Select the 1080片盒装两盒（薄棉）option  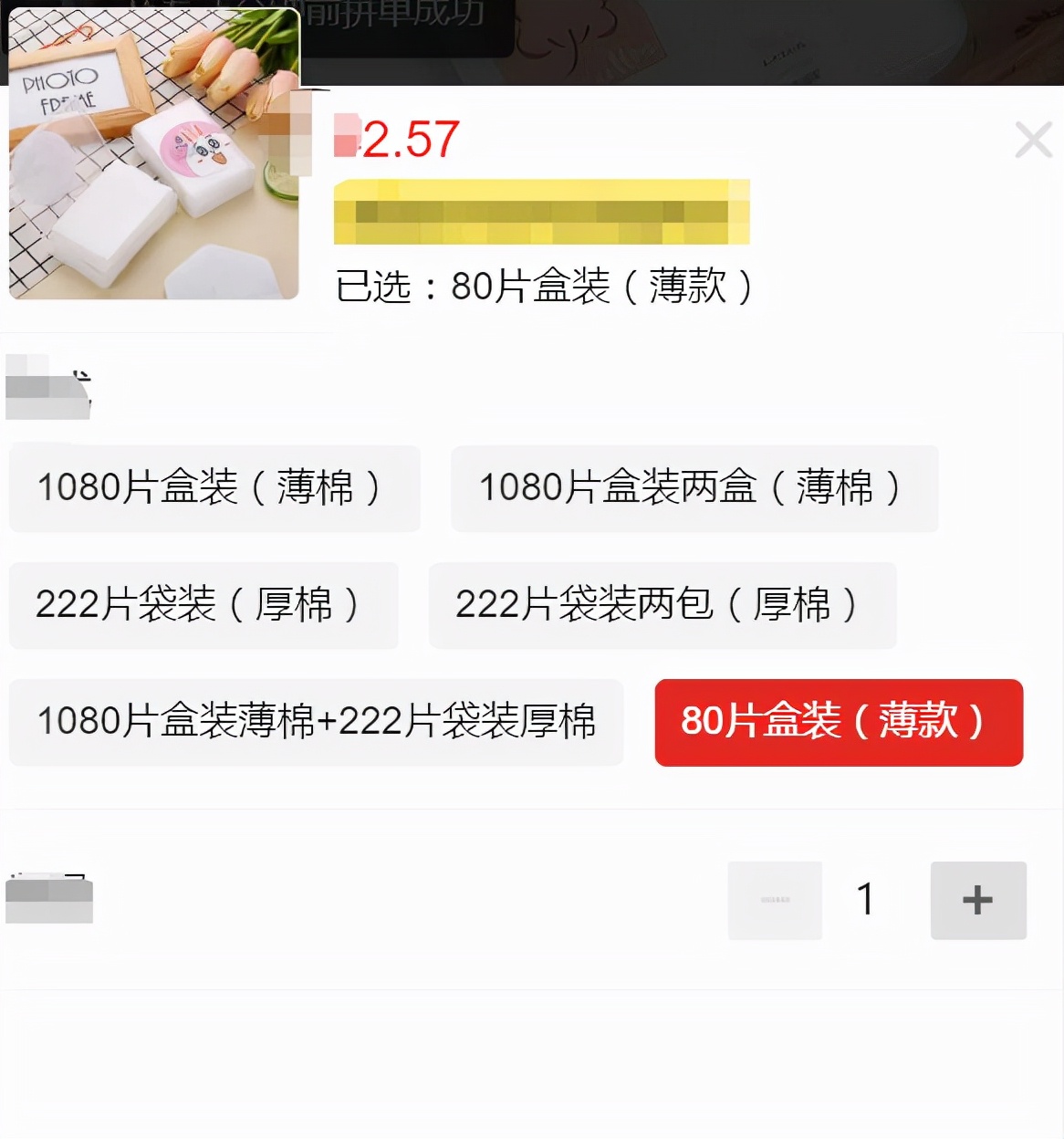694,488
